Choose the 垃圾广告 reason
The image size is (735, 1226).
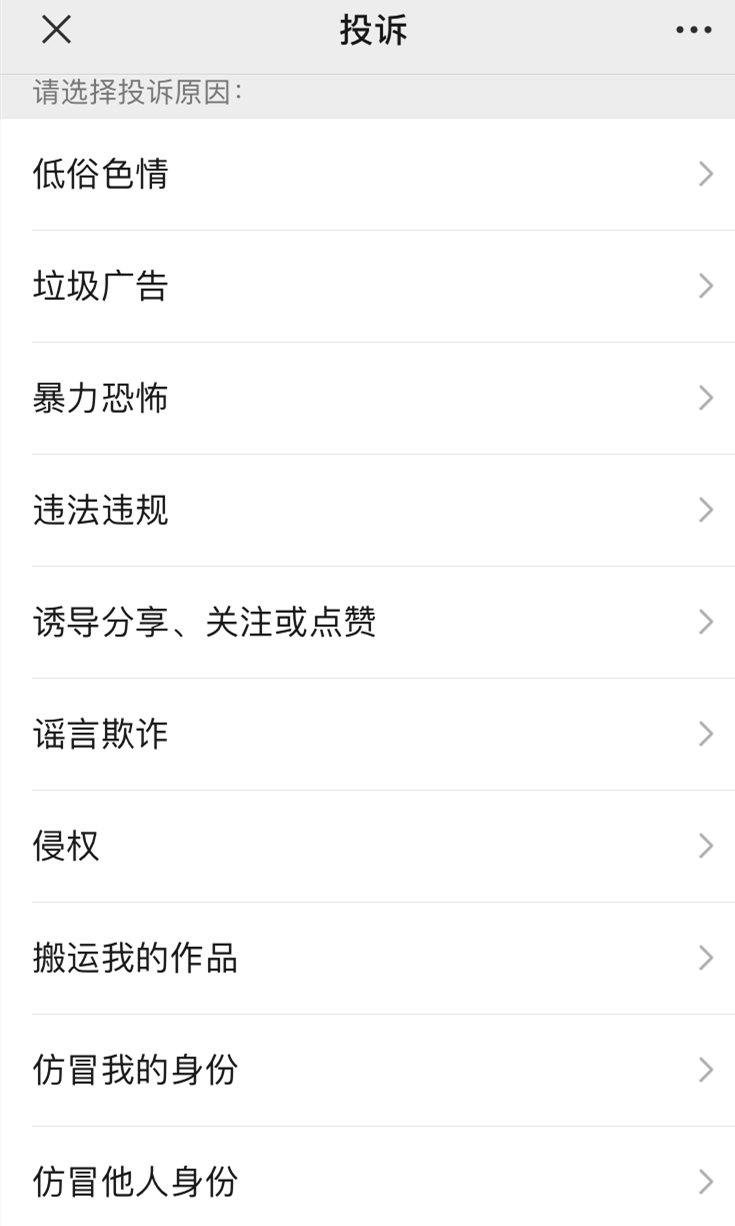click(367, 286)
